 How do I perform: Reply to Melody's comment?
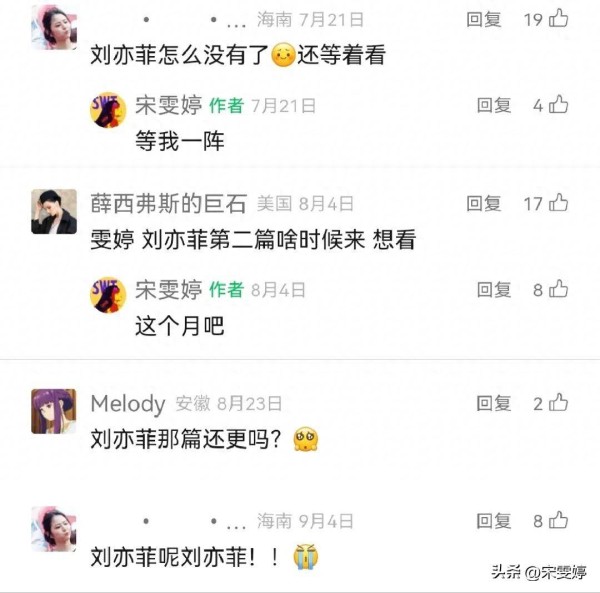[x=494, y=404]
